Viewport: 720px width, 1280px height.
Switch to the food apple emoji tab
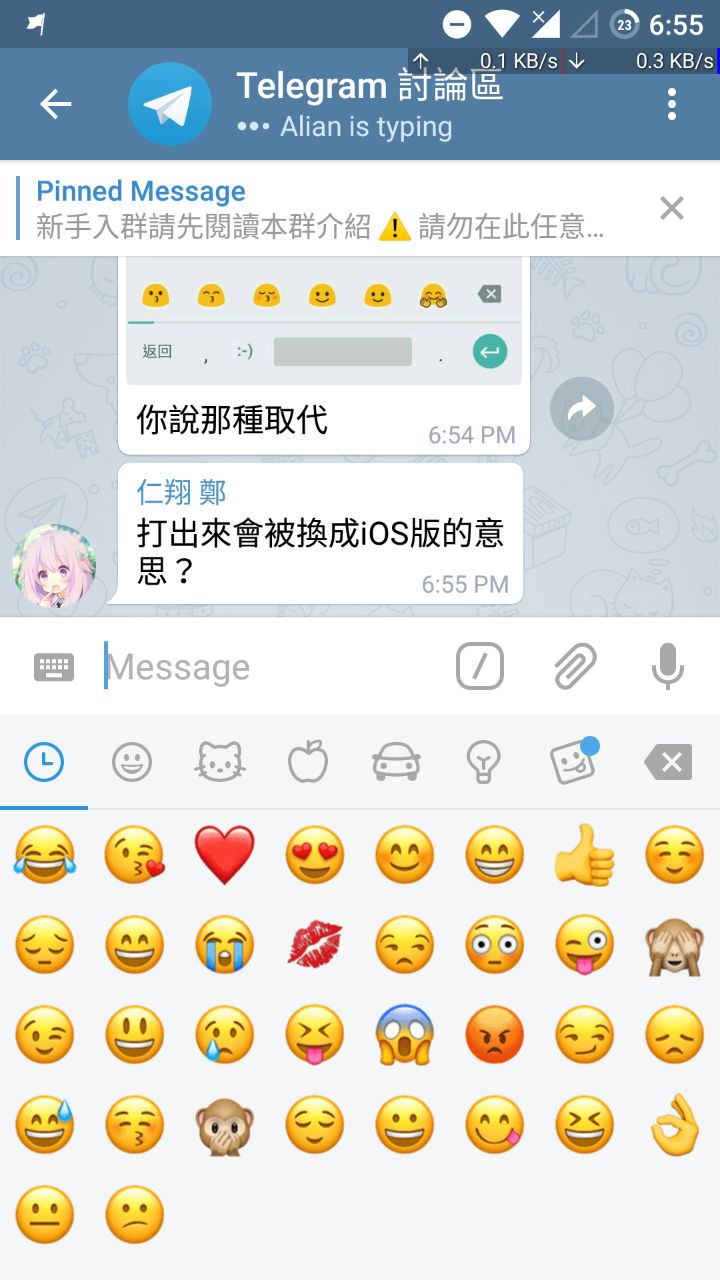tap(308, 763)
